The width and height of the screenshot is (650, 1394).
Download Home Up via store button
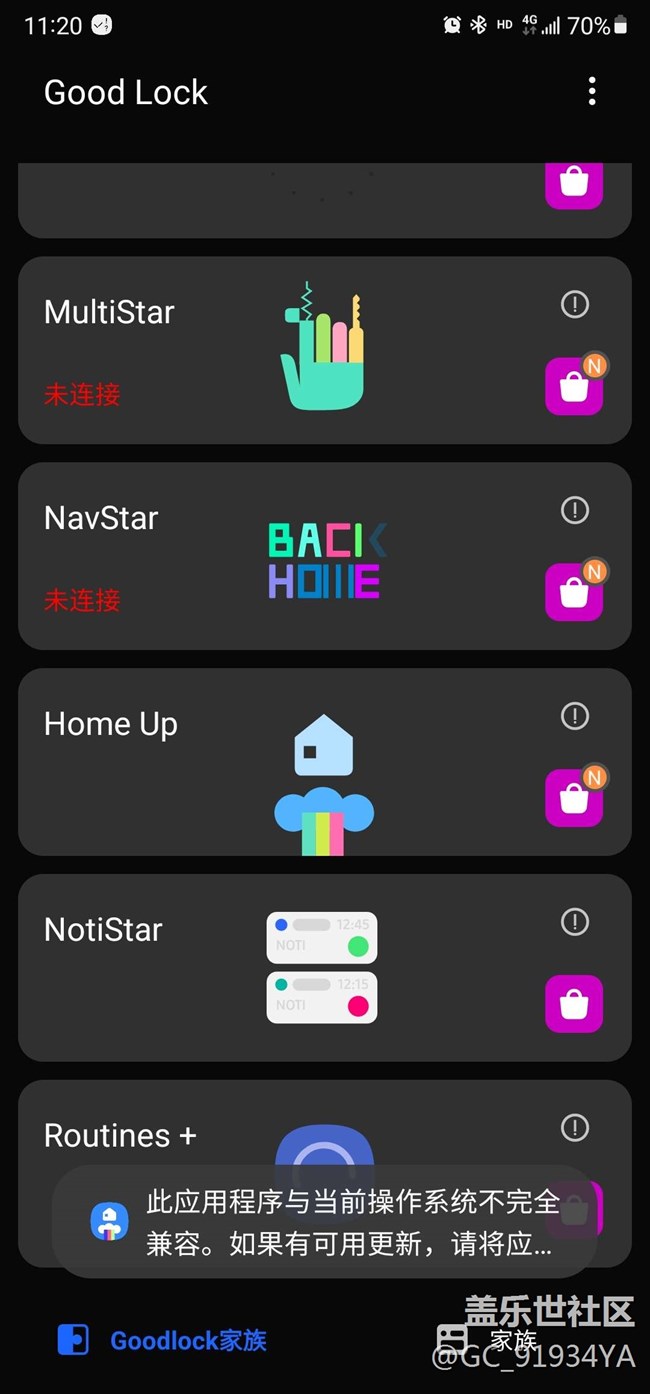[x=574, y=798]
